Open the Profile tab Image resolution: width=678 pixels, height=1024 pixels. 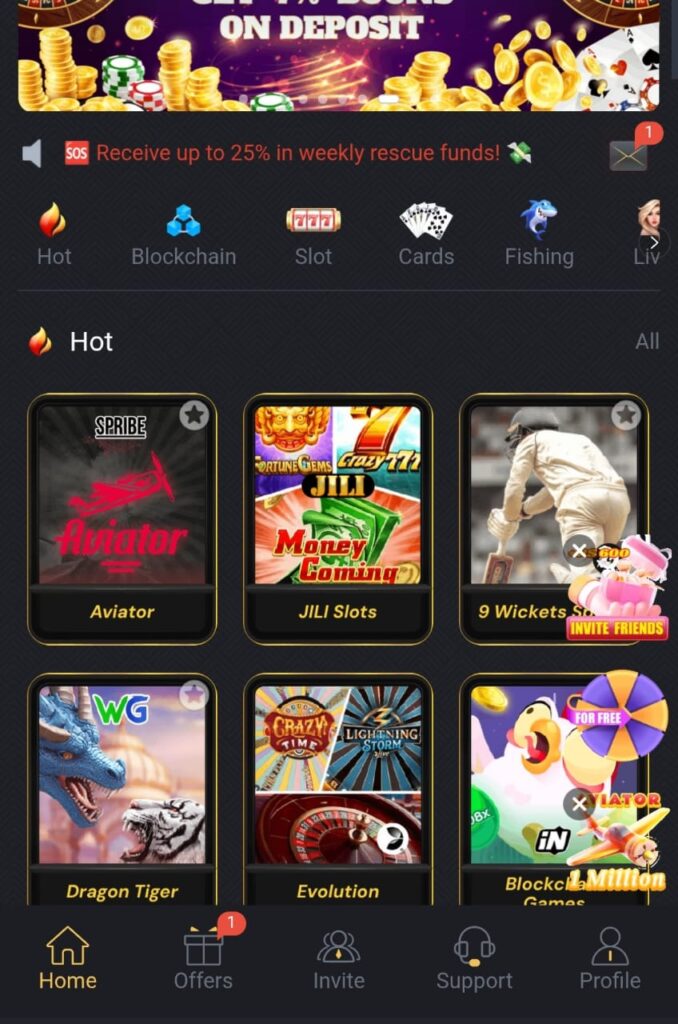pyautogui.click(x=609, y=958)
